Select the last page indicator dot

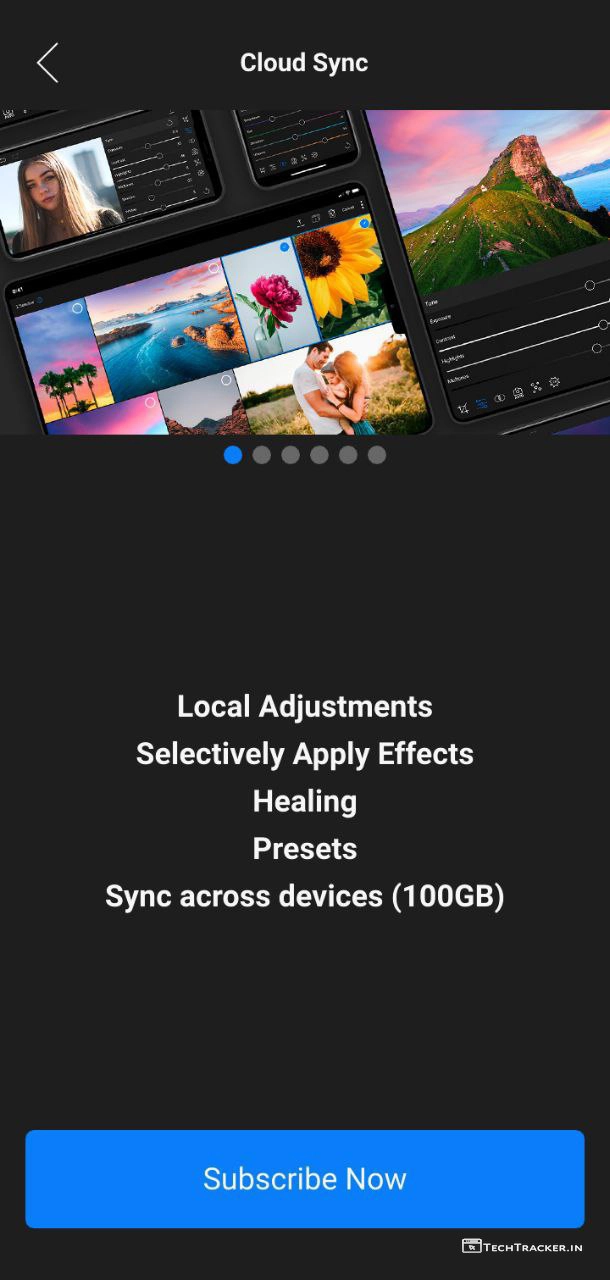[377, 455]
